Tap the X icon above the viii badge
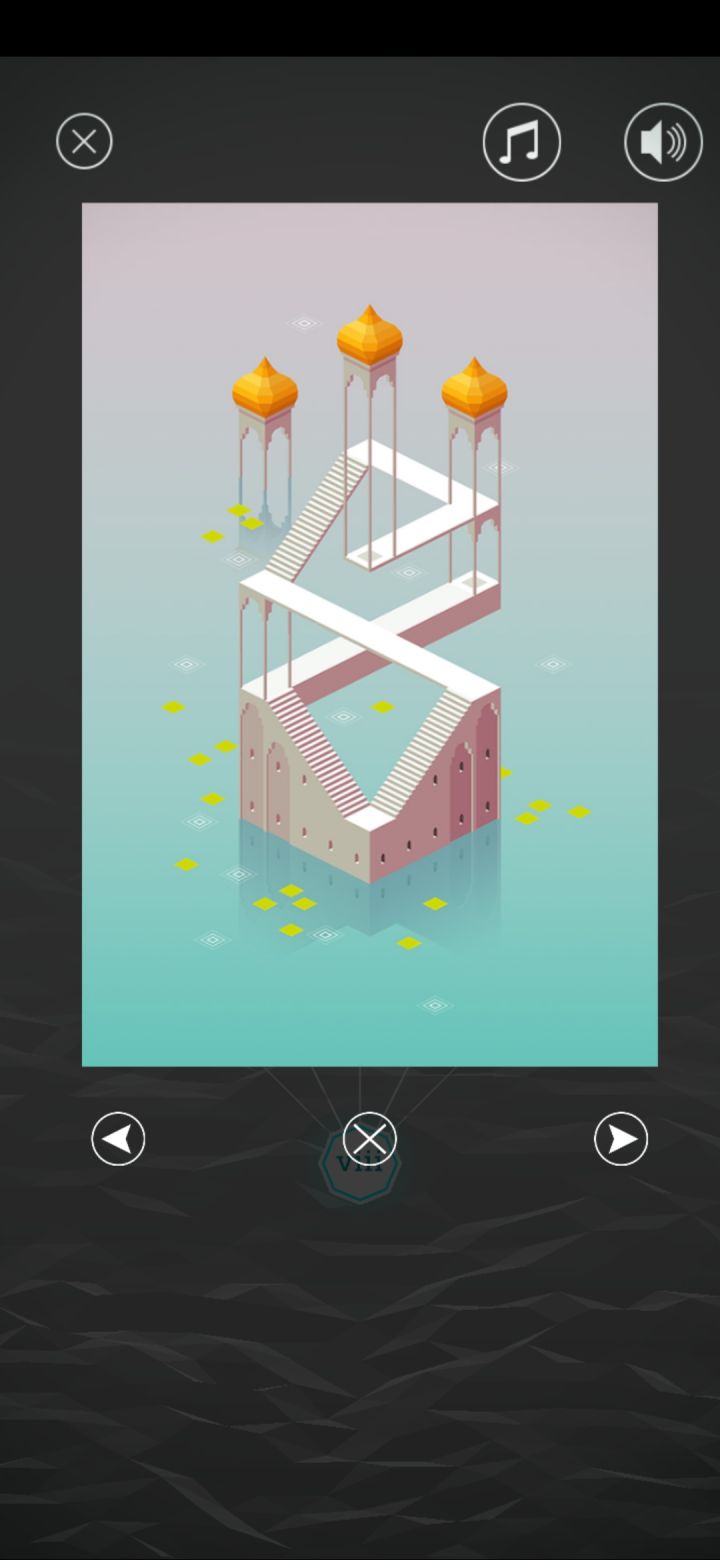 [x=369, y=1138]
